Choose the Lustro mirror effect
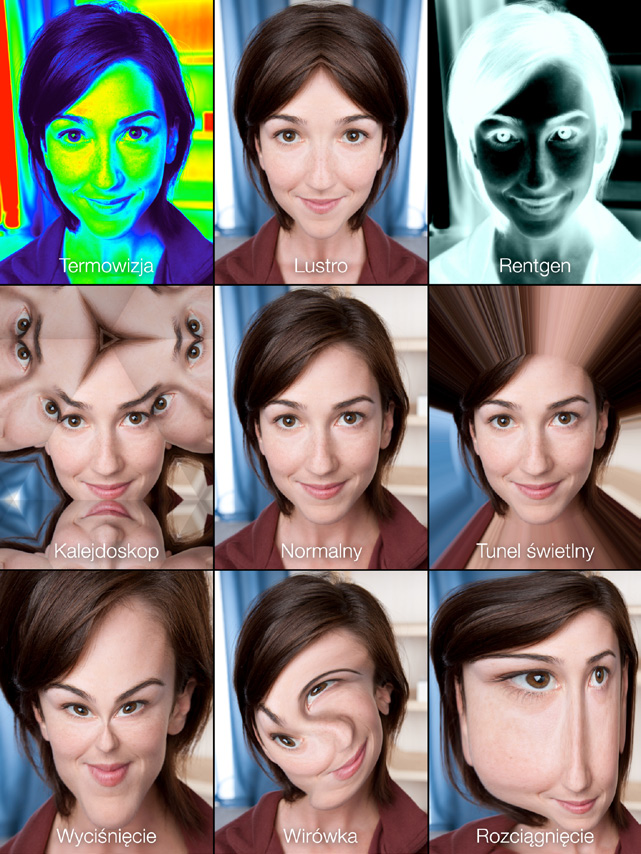This screenshot has height=854, width=641. click(x=320, y=141)
